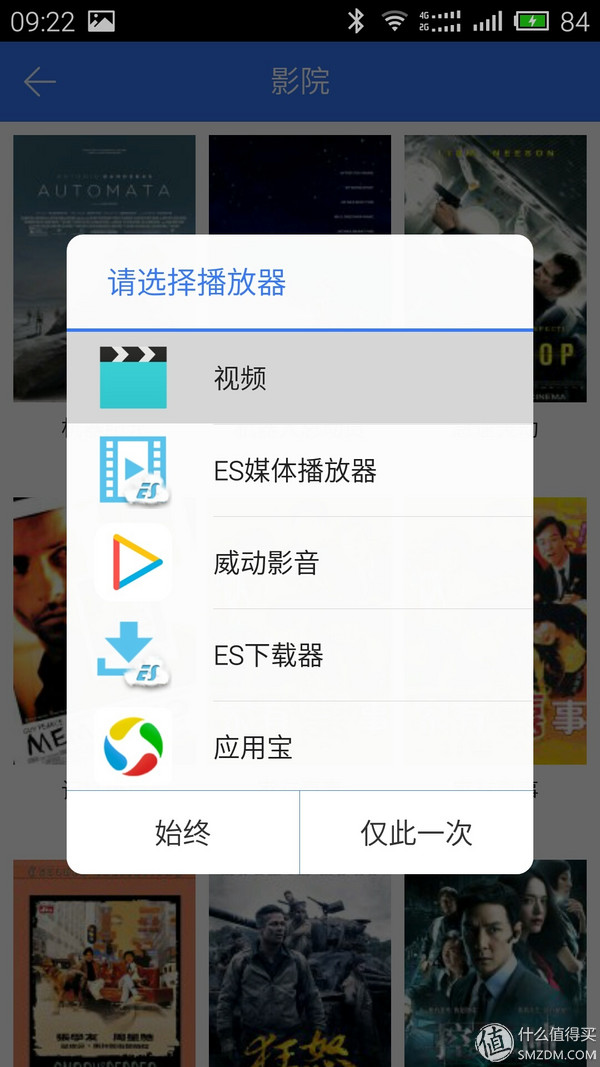Pick ES下载器 option
Viewport: 600px width, 1067px height.
coord(299,655)
